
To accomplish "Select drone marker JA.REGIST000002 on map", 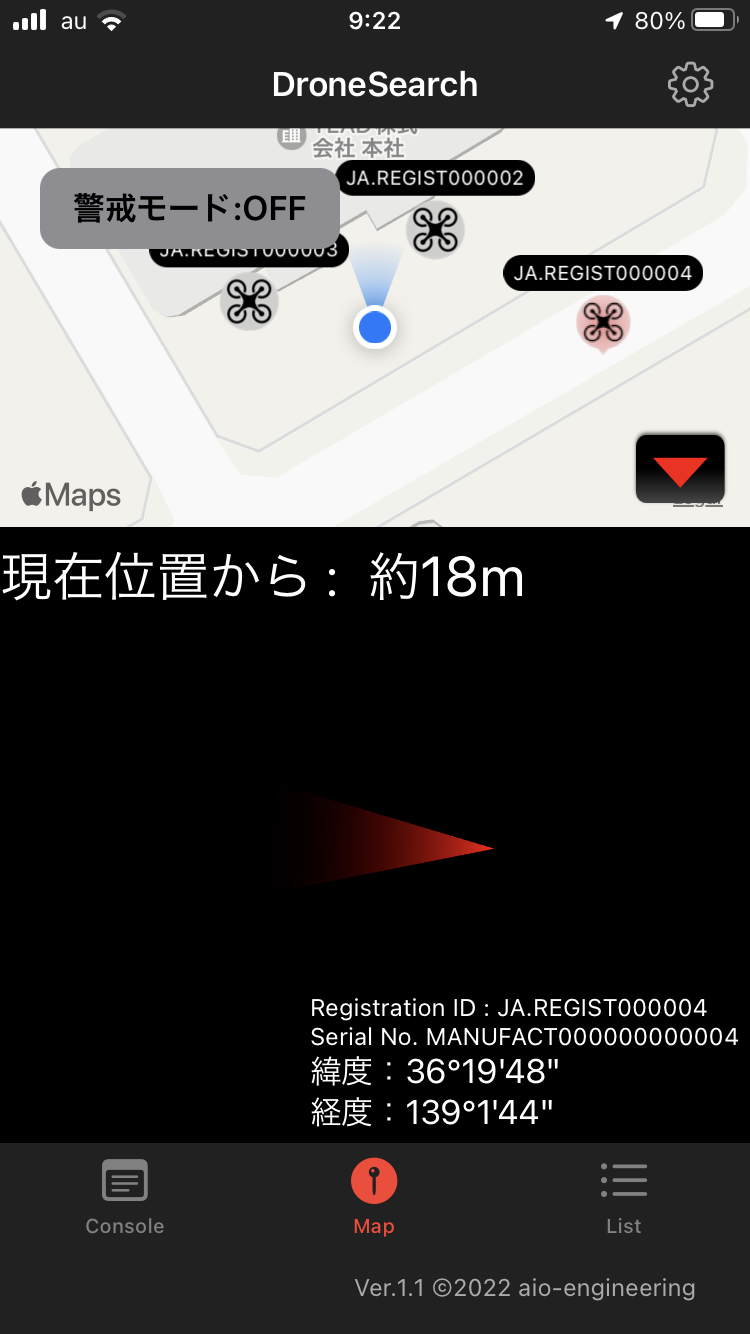I will [435, 229].
